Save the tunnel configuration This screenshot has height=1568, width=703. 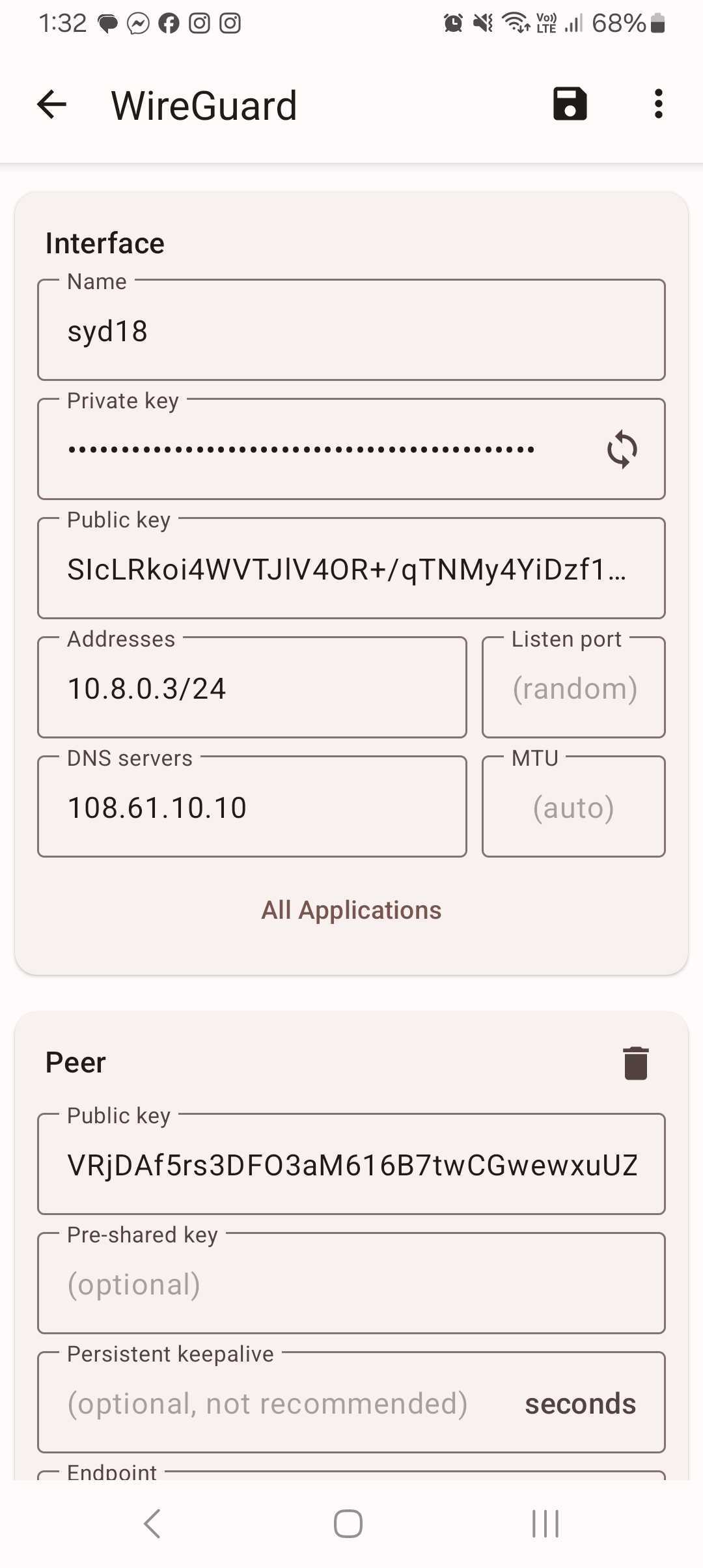[570, 104]
